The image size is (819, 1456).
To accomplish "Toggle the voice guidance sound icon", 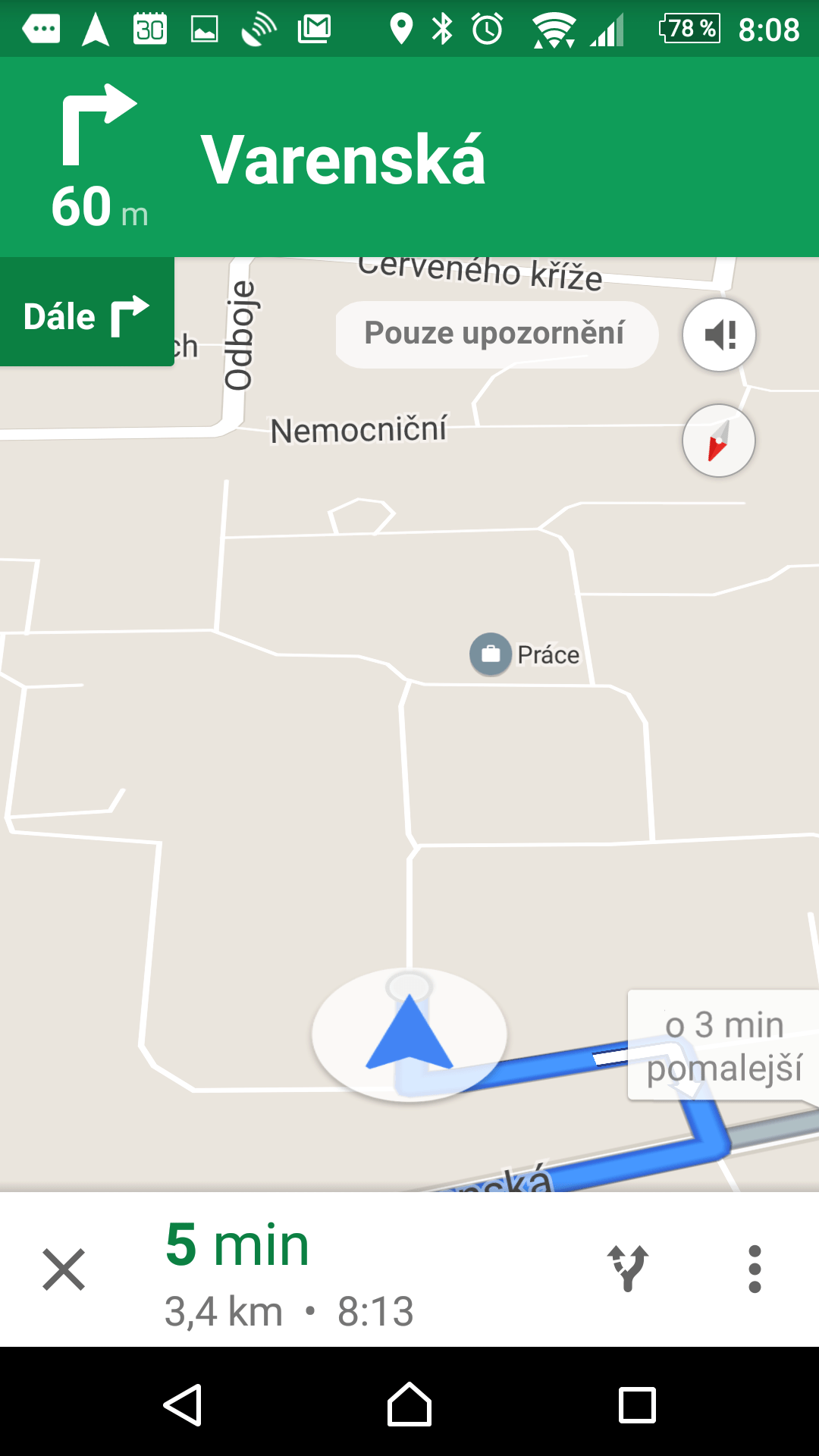I will click(x=719, y=334).
